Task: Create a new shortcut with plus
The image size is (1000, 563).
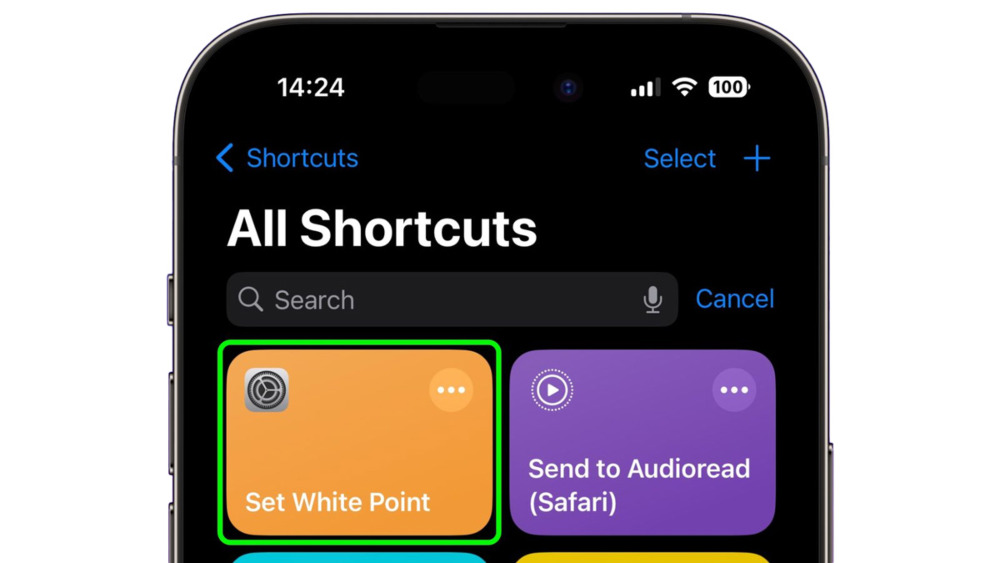Action: [x=757, y=158]
